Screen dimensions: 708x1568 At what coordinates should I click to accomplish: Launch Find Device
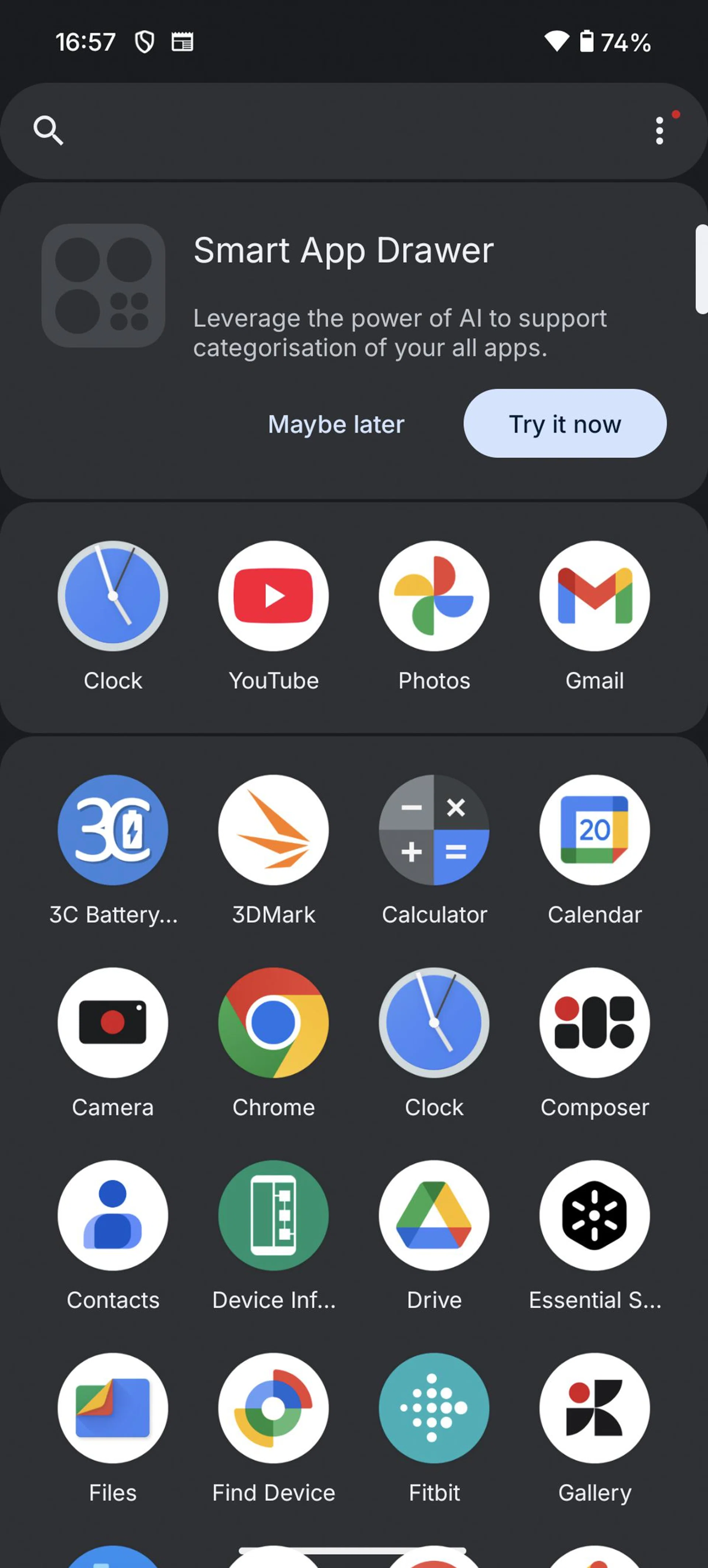click(x=273, y=1408)
